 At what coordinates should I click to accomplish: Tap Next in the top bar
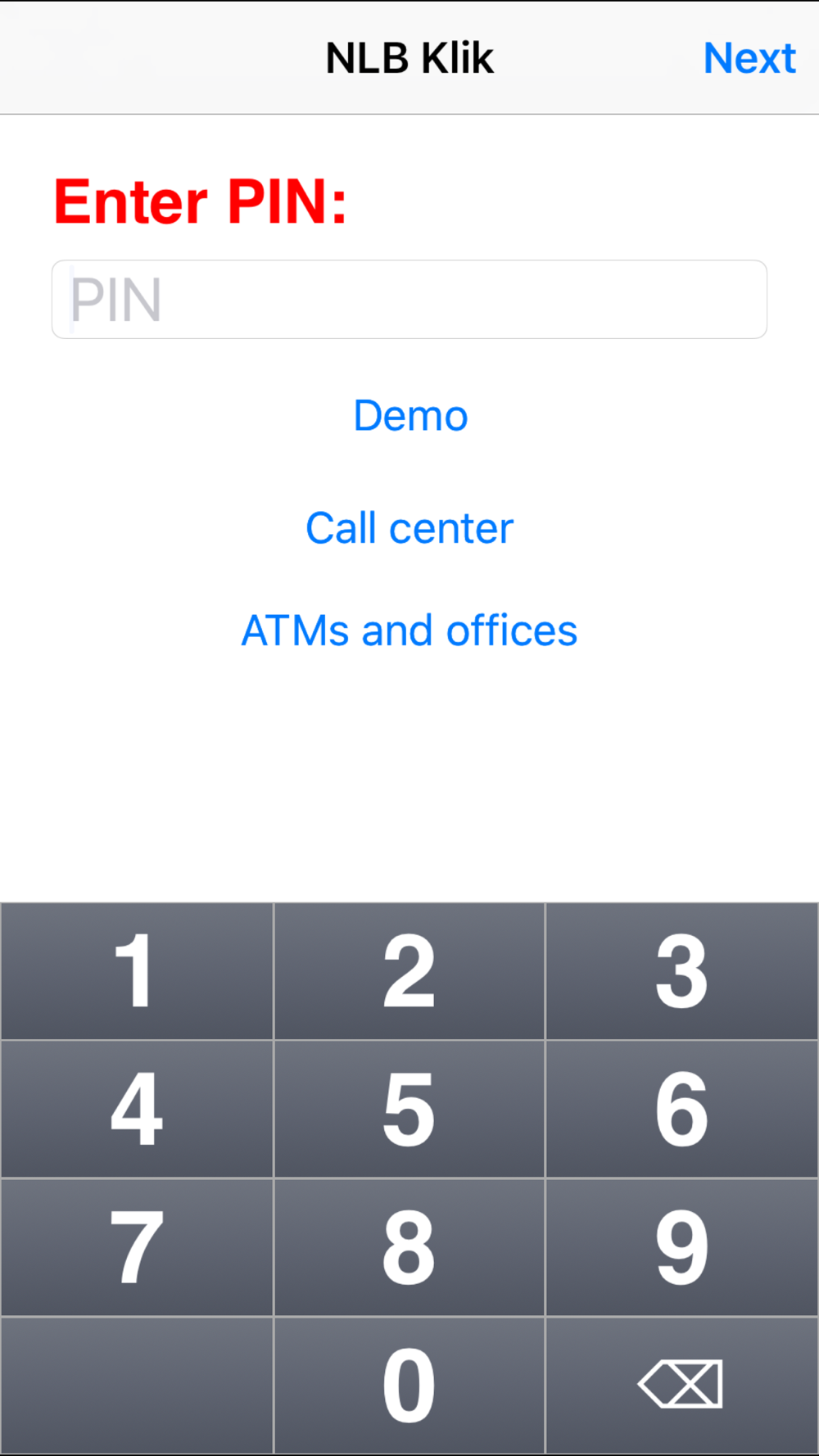pyautogui.click(x=749, y=58)
